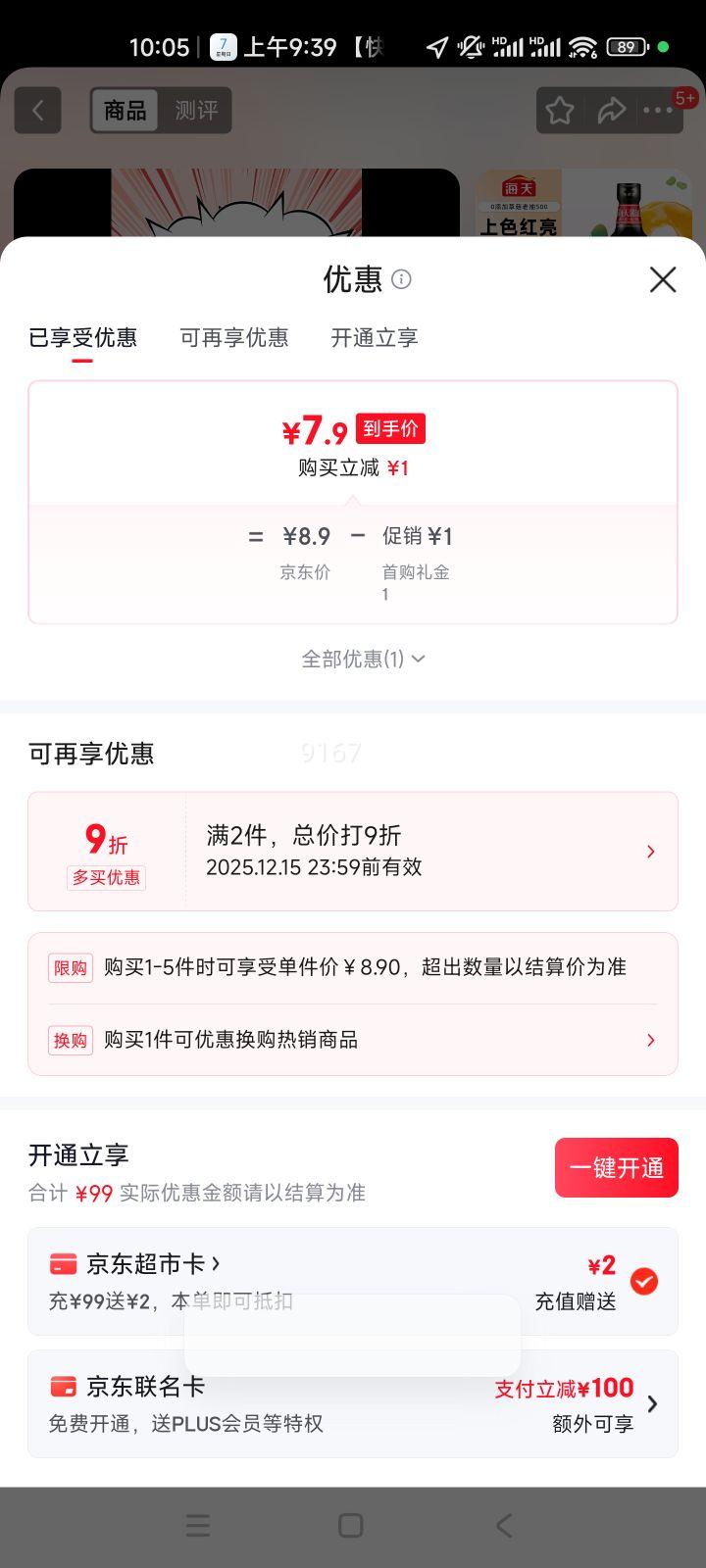The height and width of the screenshot is (1568, 706).
Task: Open the info icon beside 优惠 title
Action: click(x=401, y=280)
